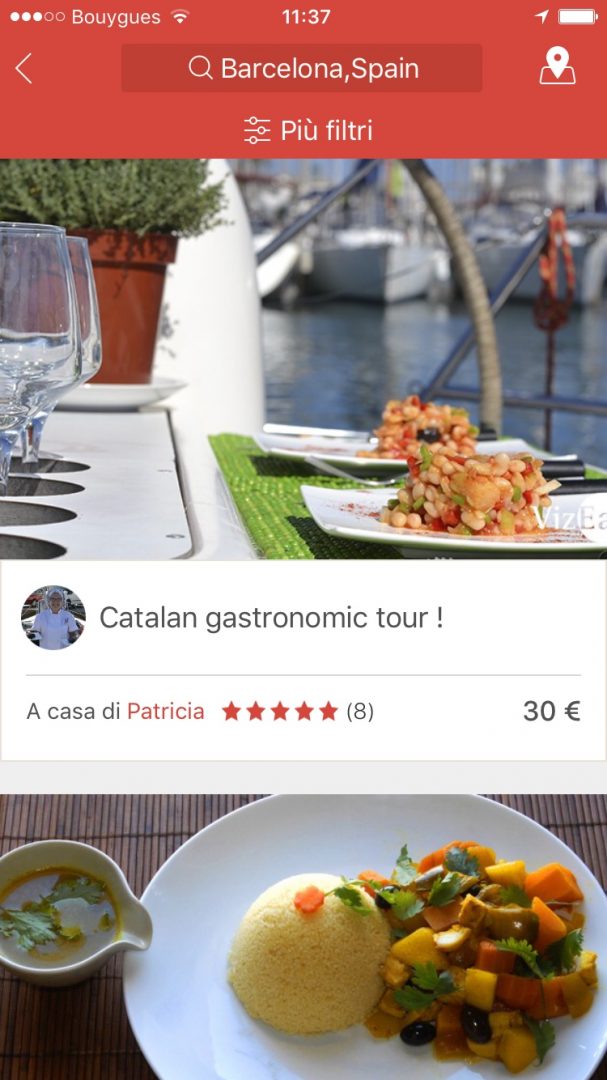Tap Patricia's round profile photo
607x1080 pixels.
click(53, 618)
